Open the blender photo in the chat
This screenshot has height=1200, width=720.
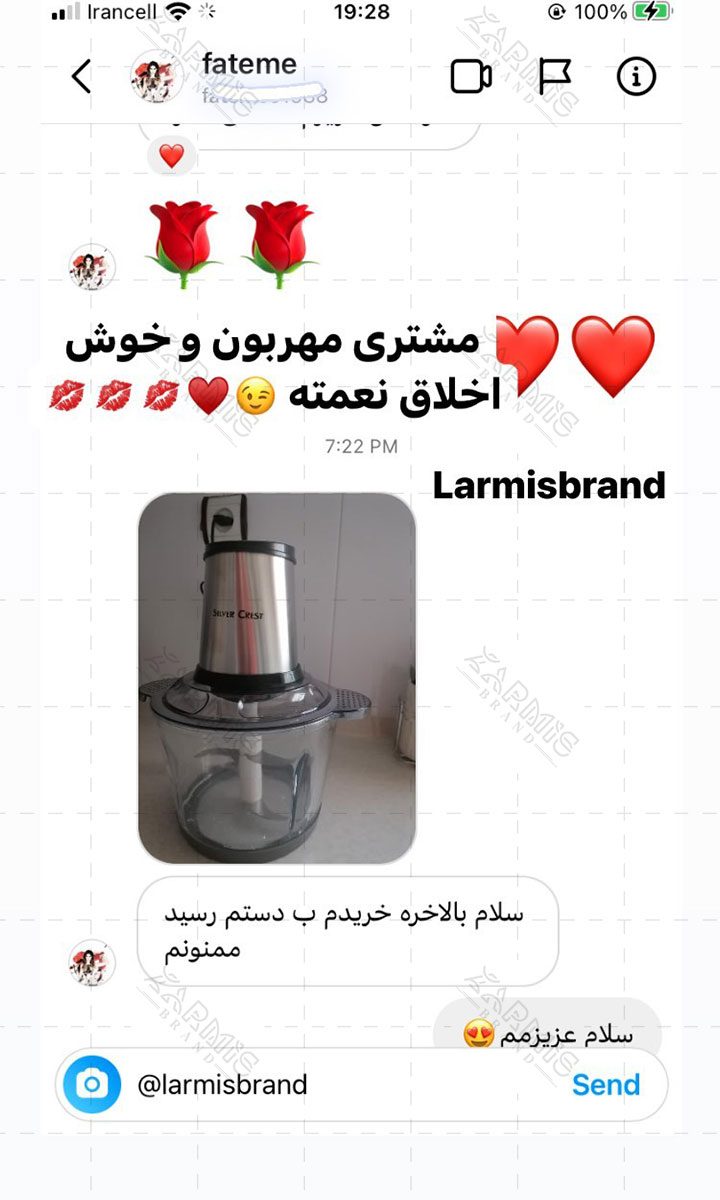pos(276,679)
